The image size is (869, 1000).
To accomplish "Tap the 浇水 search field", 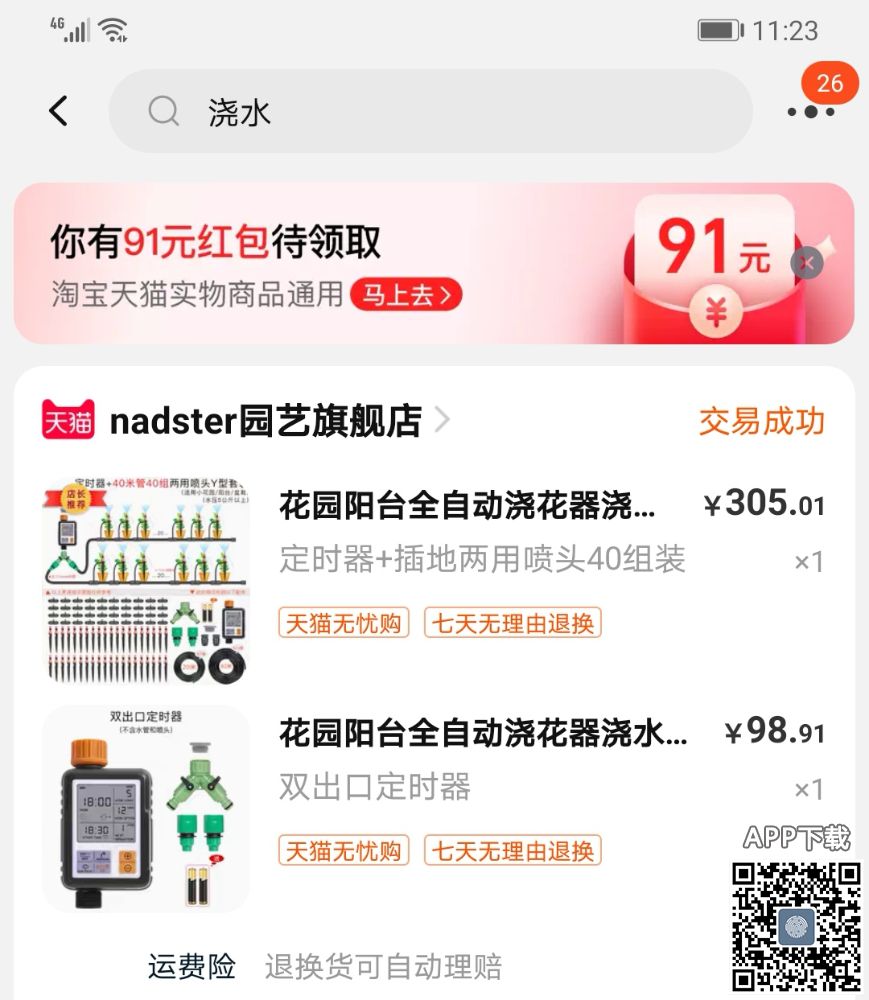I will pos(430,111).
